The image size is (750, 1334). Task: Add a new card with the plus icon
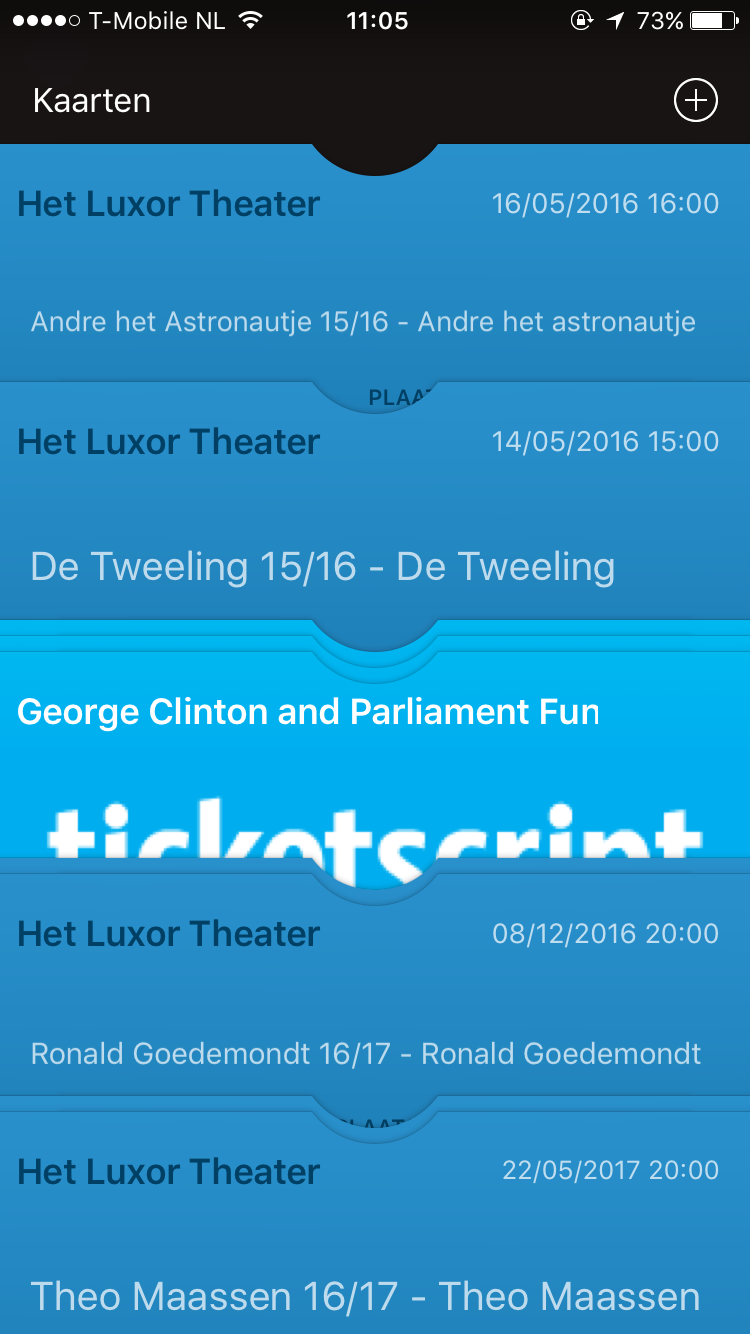pos(696,101)
